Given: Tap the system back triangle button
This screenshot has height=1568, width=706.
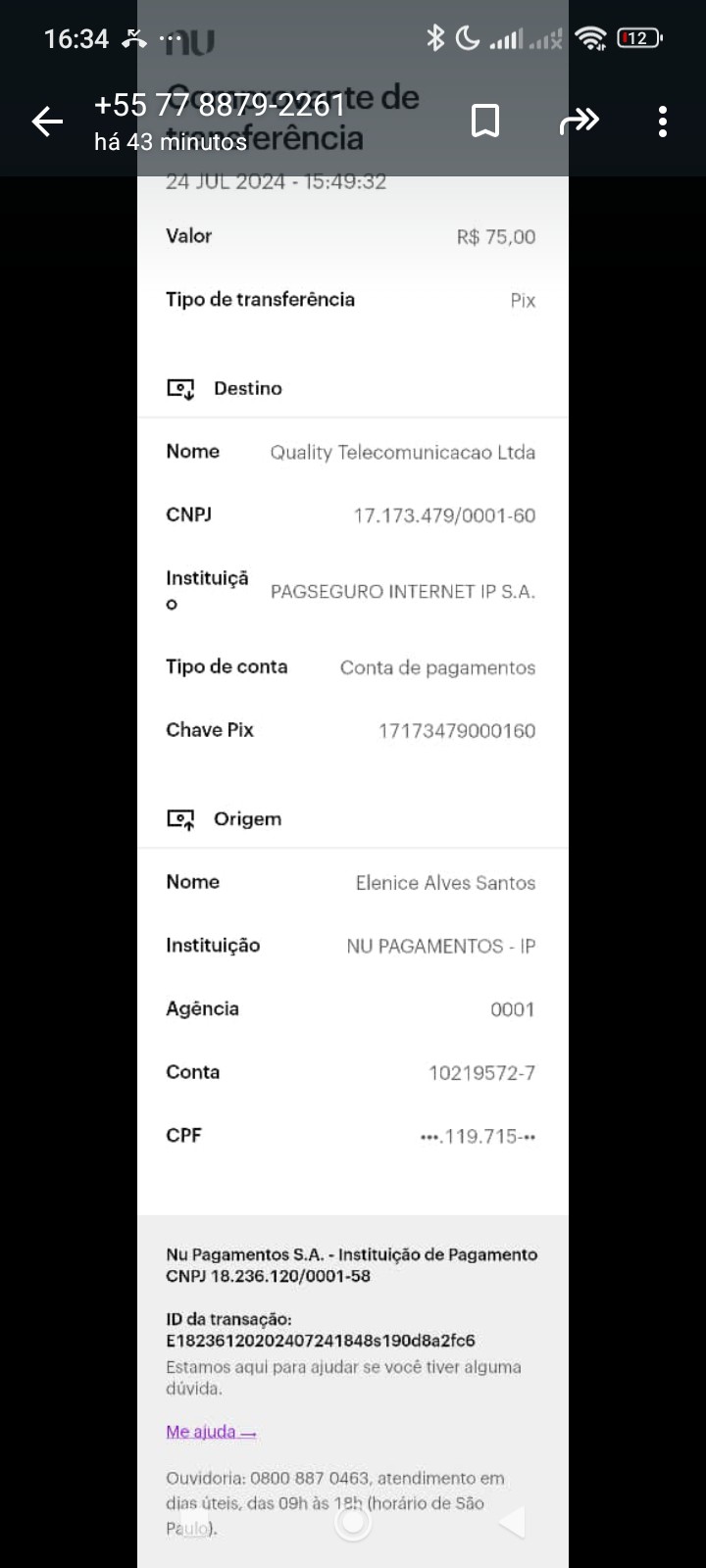Looking at the screenshot, I should click(511, 1522).
